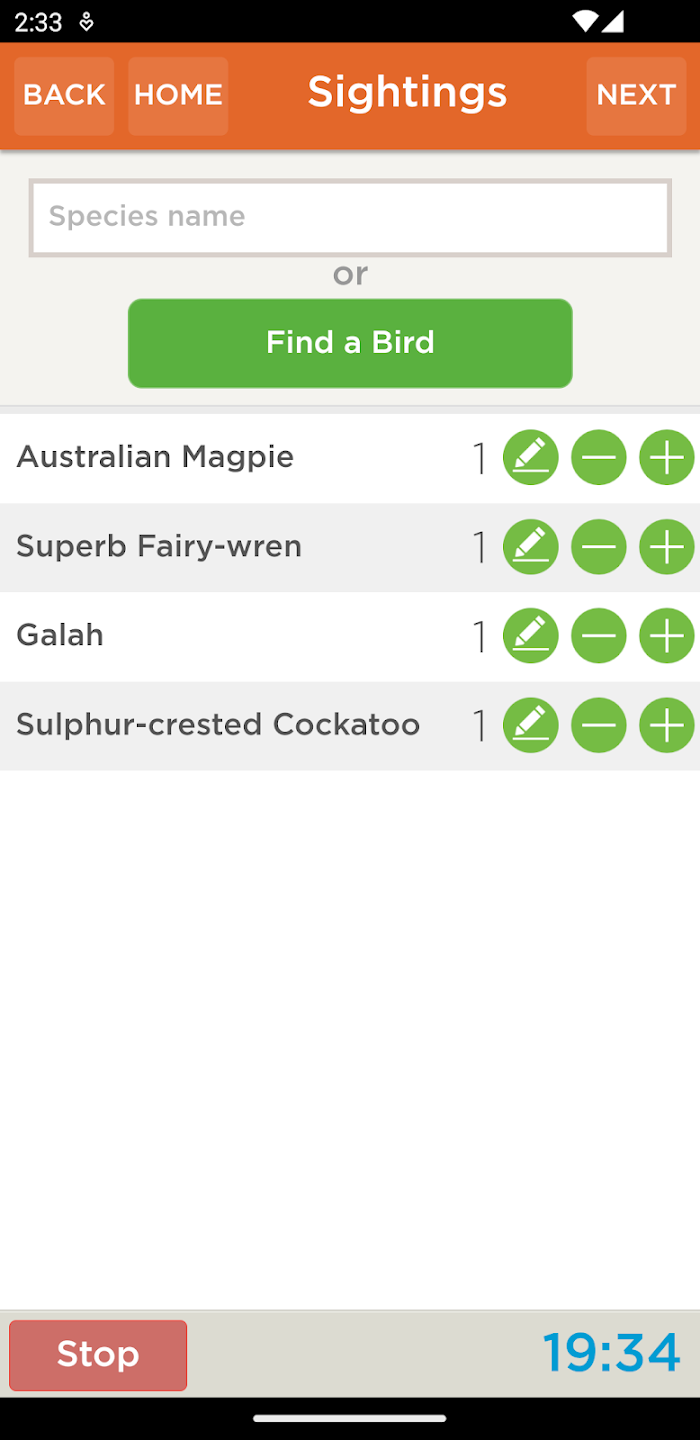
Task: Focus the Species name field
Action: click(350, 217)
